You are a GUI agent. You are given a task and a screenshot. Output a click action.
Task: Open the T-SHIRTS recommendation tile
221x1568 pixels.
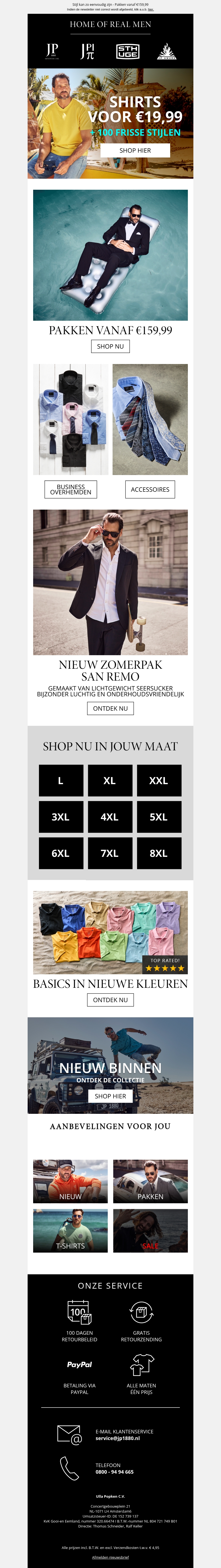coord(70,1231)
